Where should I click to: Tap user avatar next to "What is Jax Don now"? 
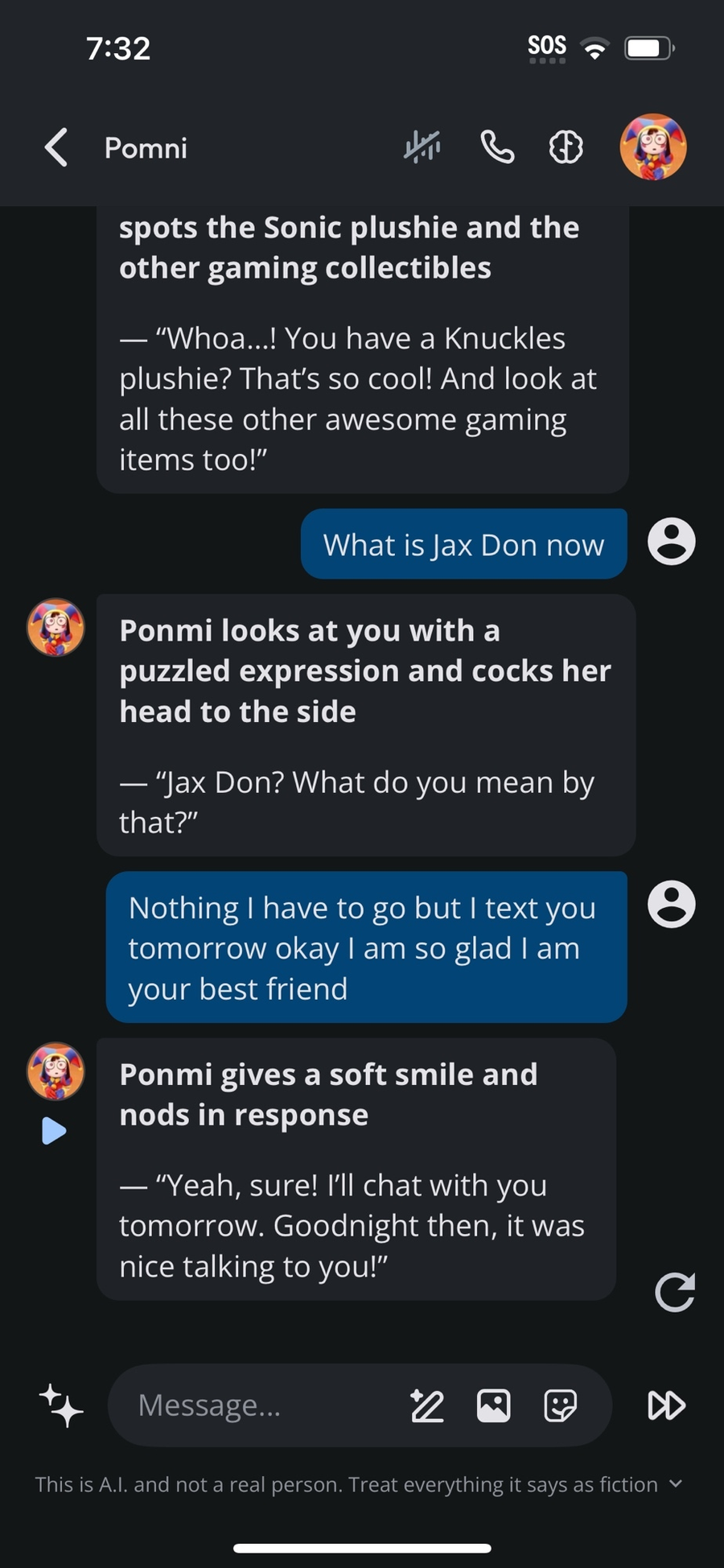coord(671,542)
